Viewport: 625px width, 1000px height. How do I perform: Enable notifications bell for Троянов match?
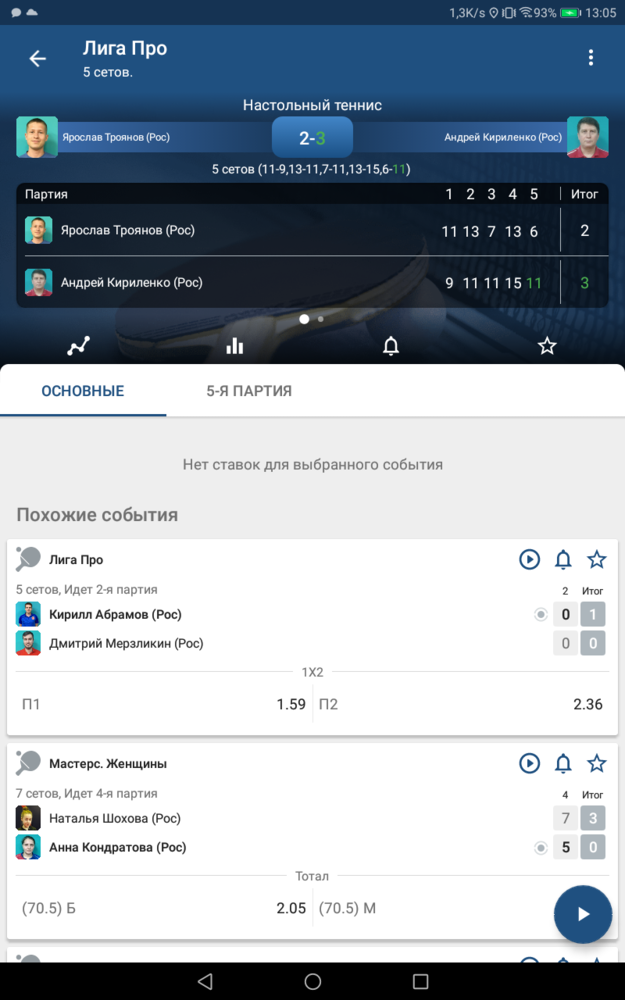391,346
